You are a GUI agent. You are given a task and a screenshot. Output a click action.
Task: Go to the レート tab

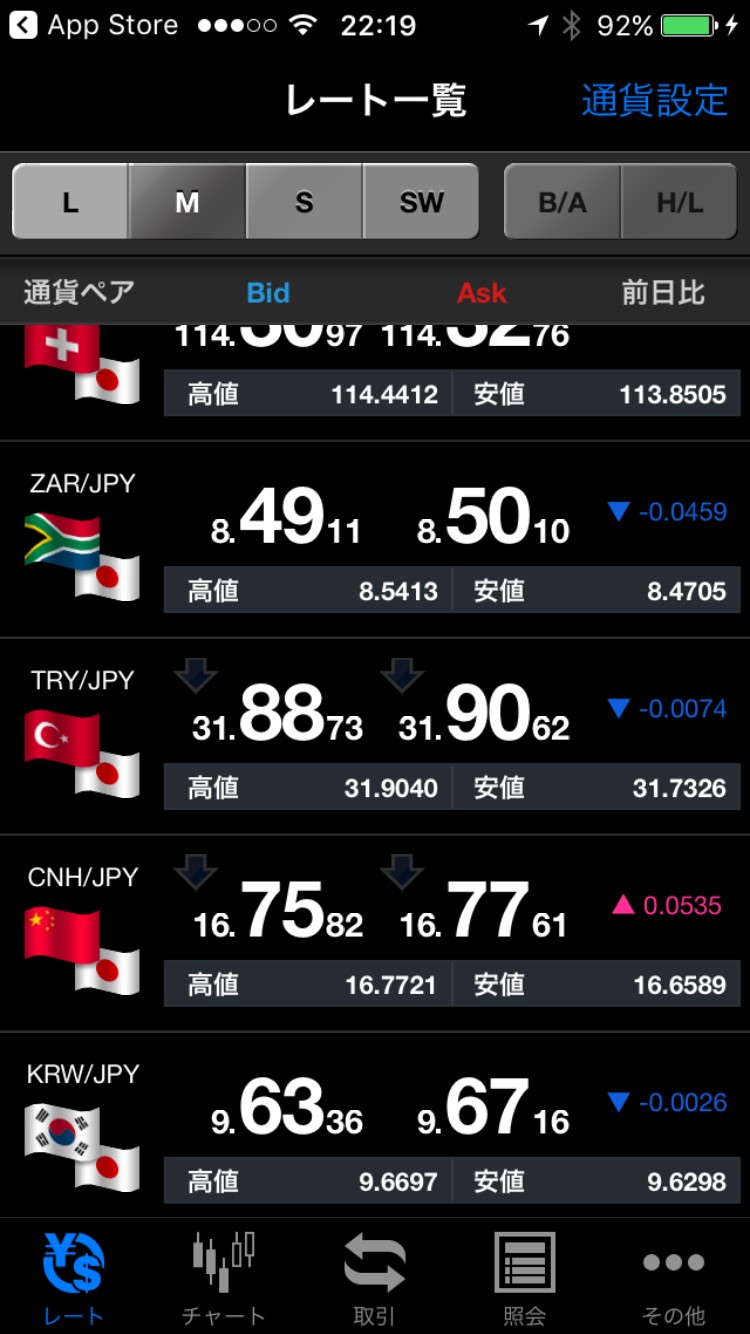(x=73, y=1276)
